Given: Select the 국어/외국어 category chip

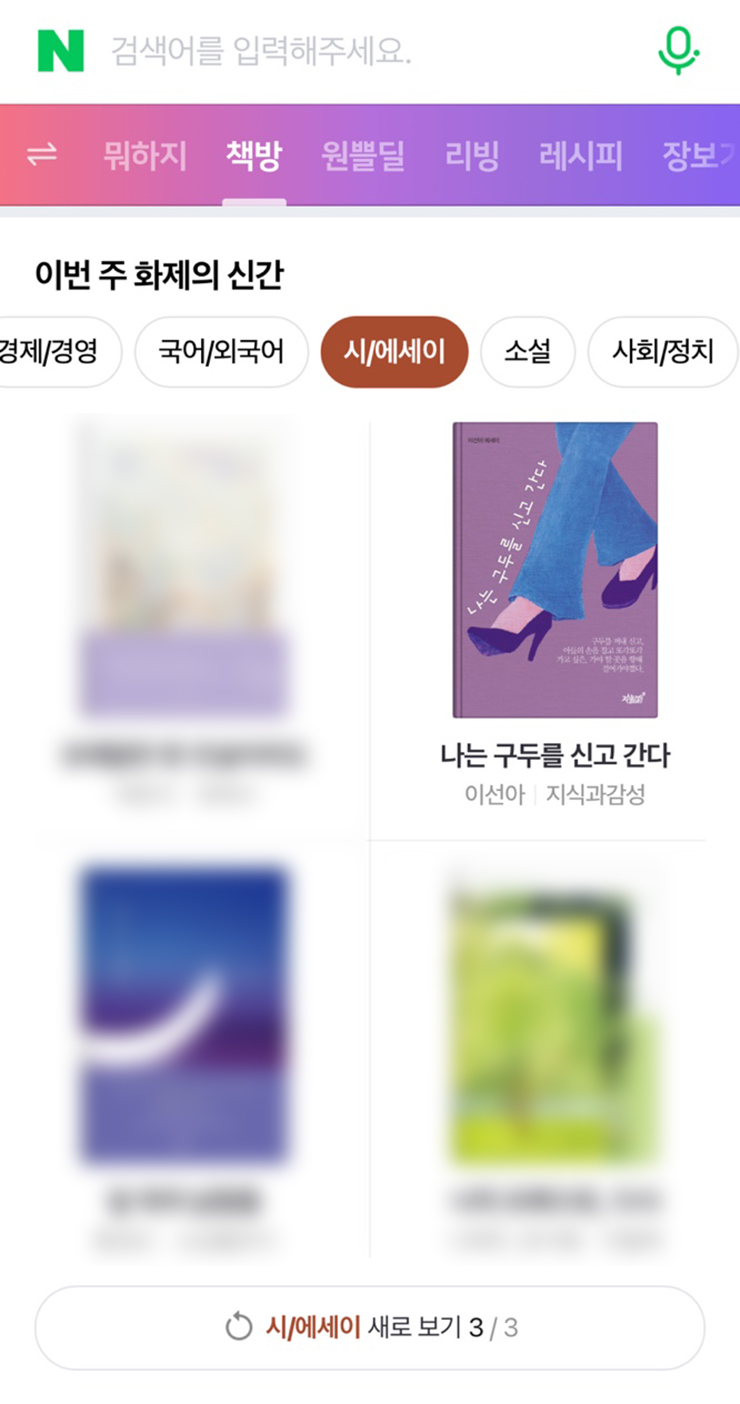Looking at the screenshot, I should click(x=221, y=351).
